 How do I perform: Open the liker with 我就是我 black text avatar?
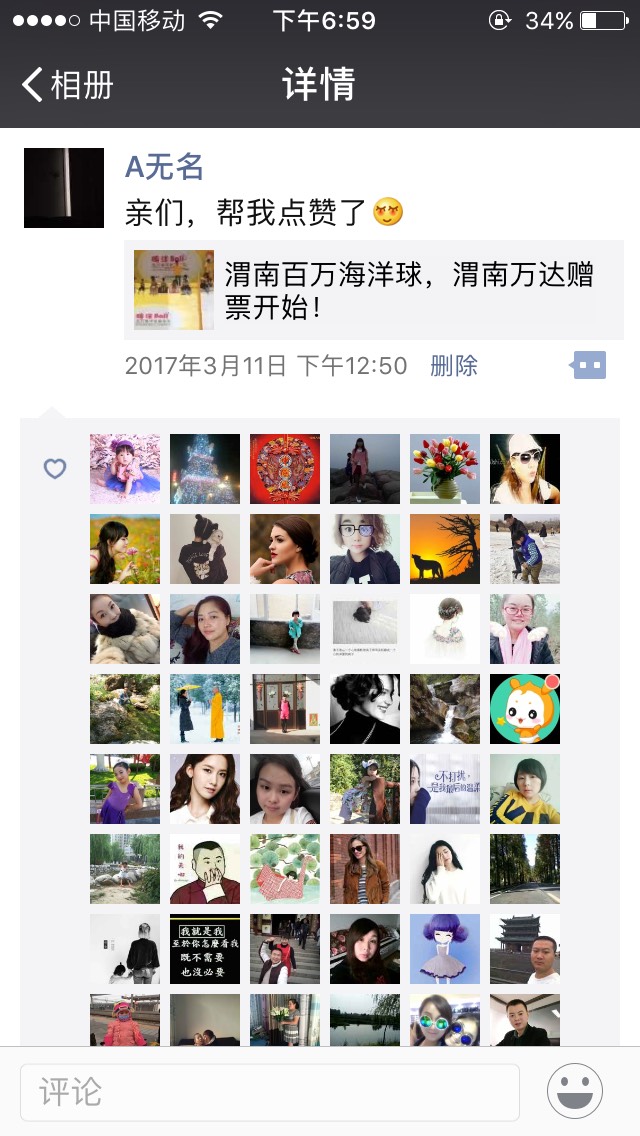tap(205, 948)
